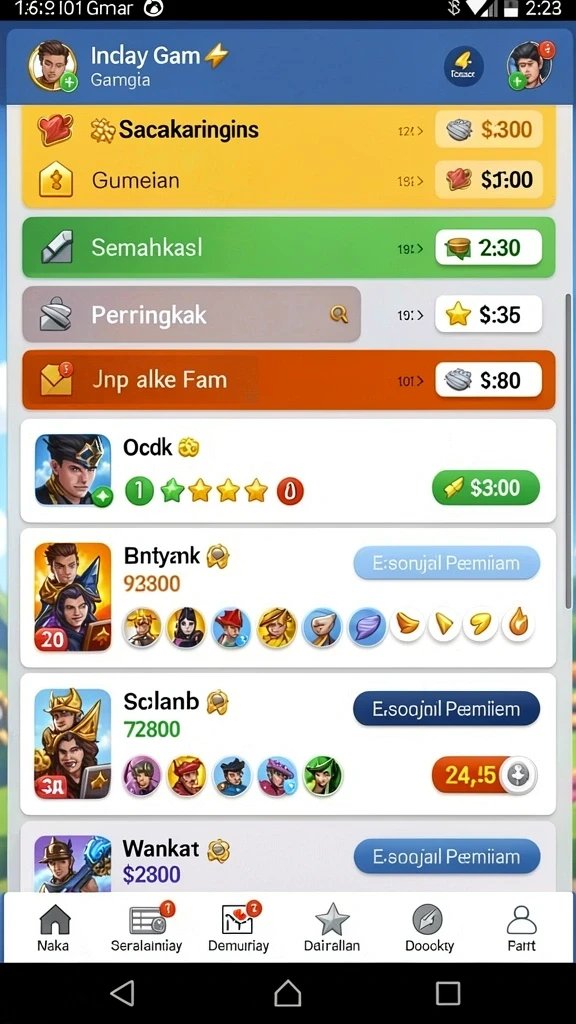Buy Ocdk with the green $3:00 button
This screenshot has width=576, height=1024.
(x=486, y=487)
